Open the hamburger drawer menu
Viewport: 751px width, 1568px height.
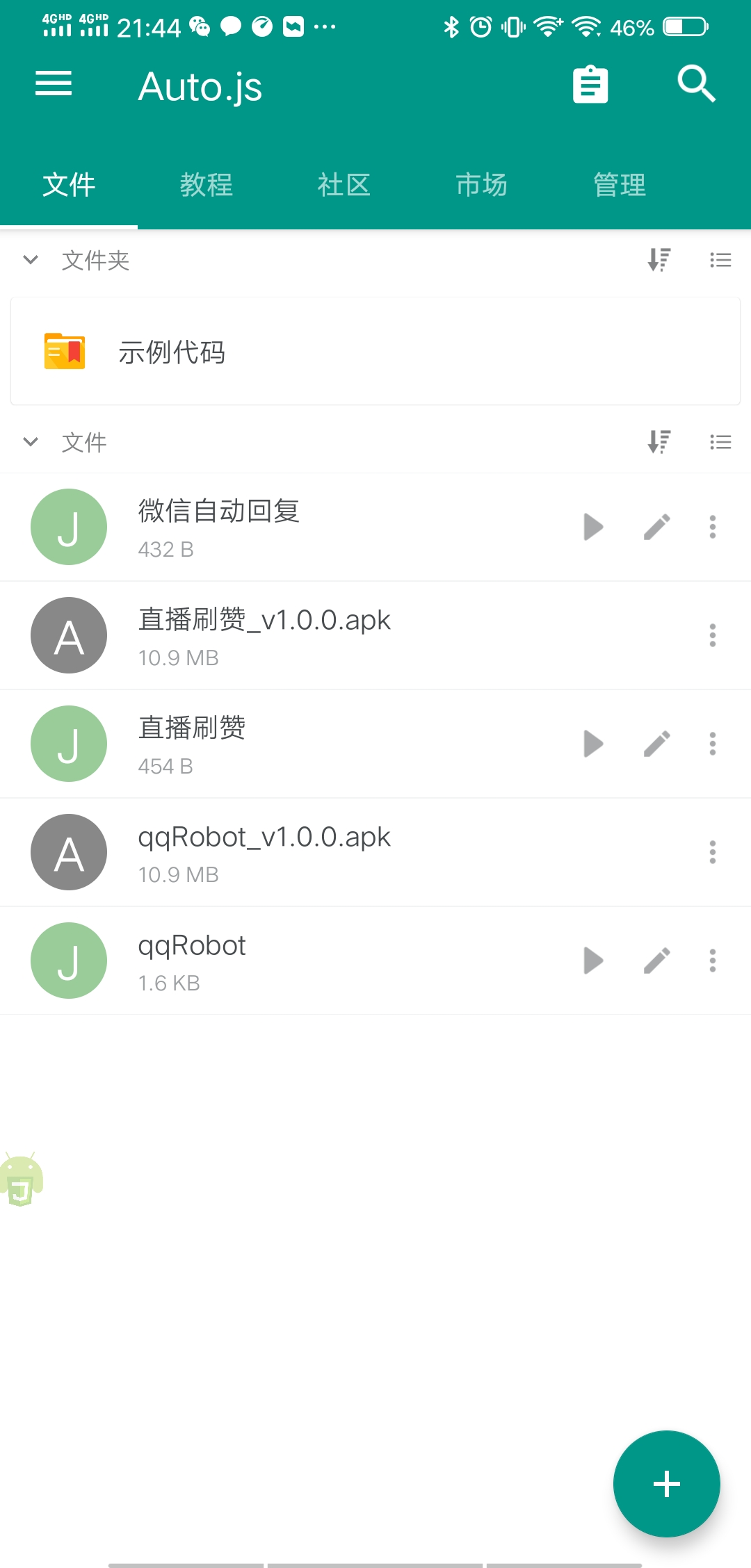coord(54,84)
